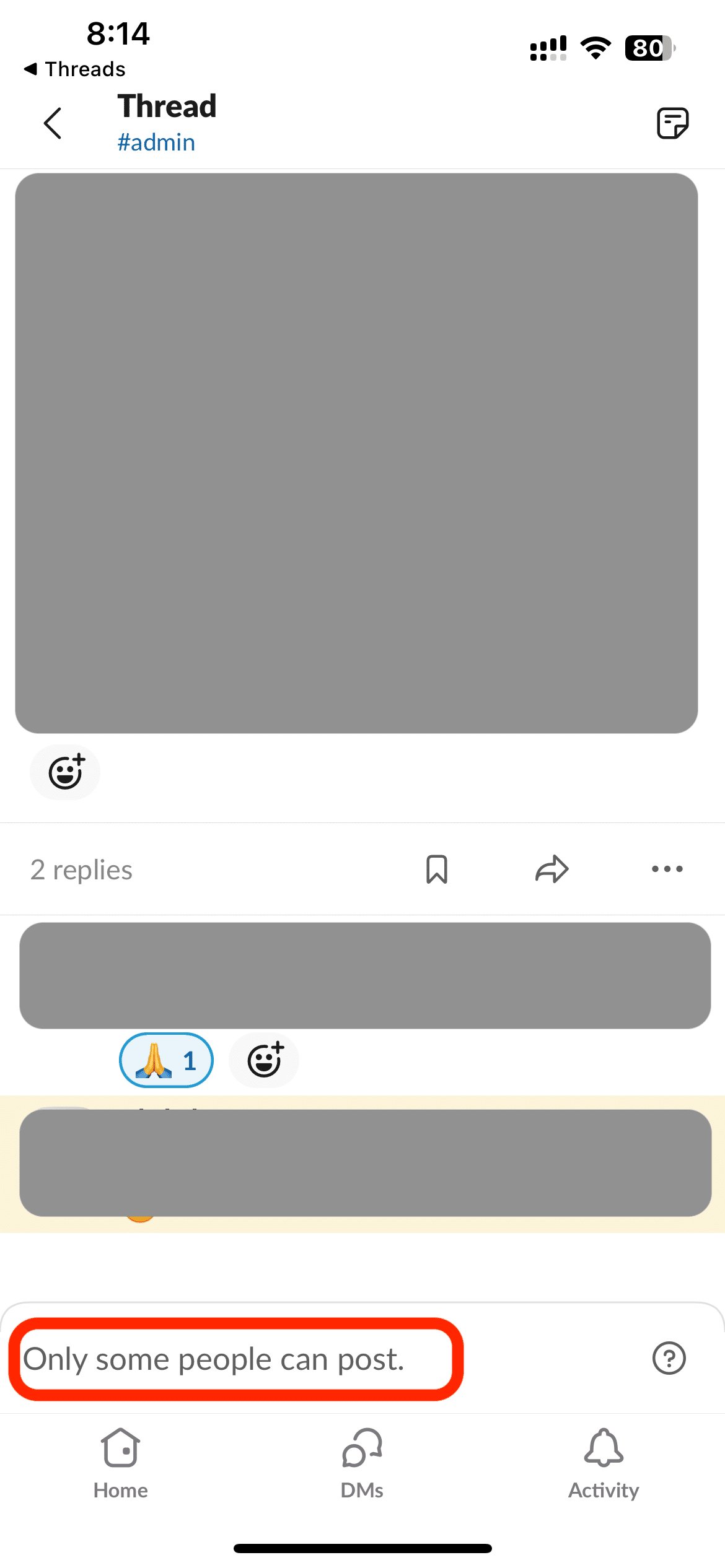Add a reaction to the first reply
725x1568 pixels.
pos(264,1060)
